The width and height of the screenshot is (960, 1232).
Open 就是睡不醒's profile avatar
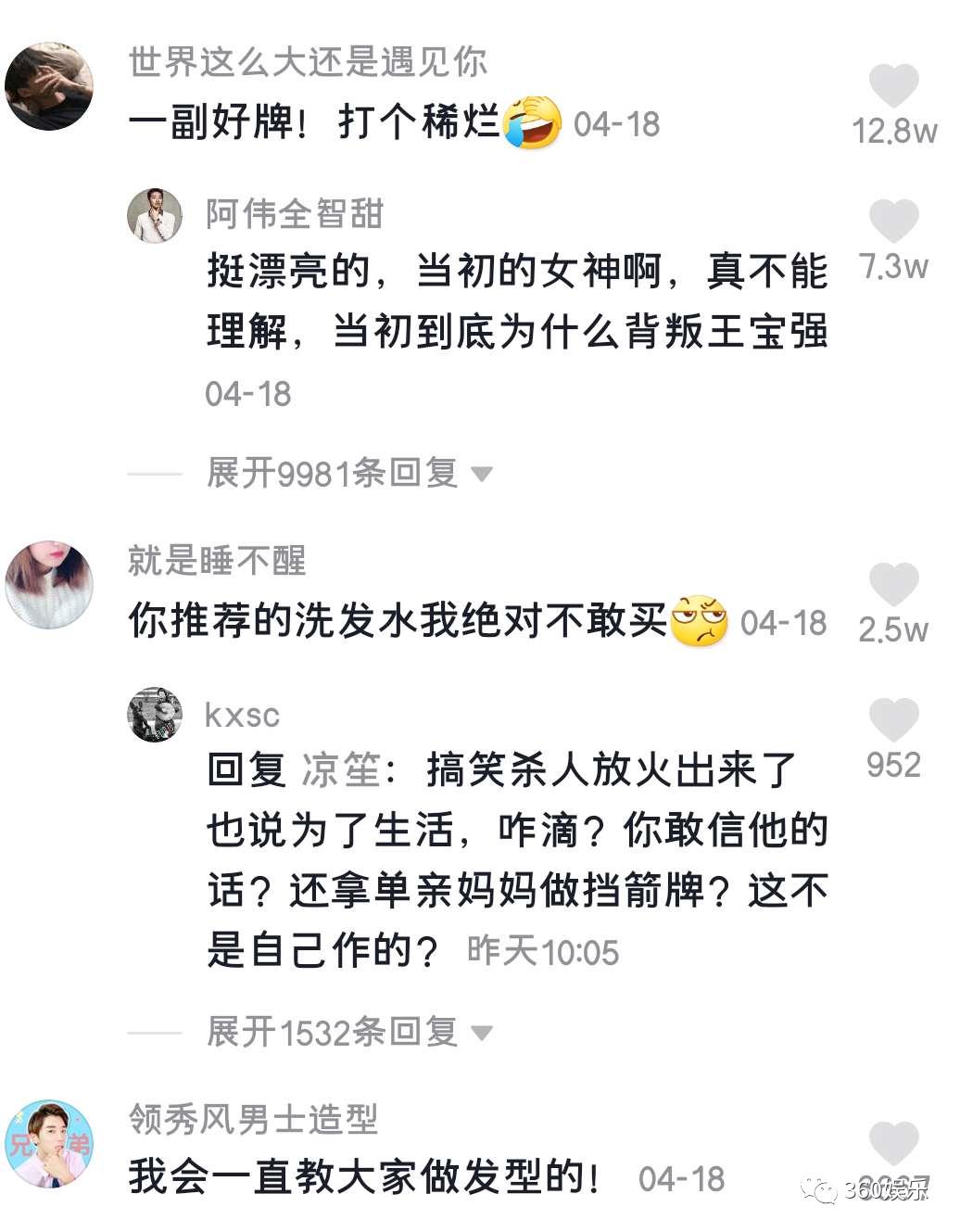click(50, 585)
